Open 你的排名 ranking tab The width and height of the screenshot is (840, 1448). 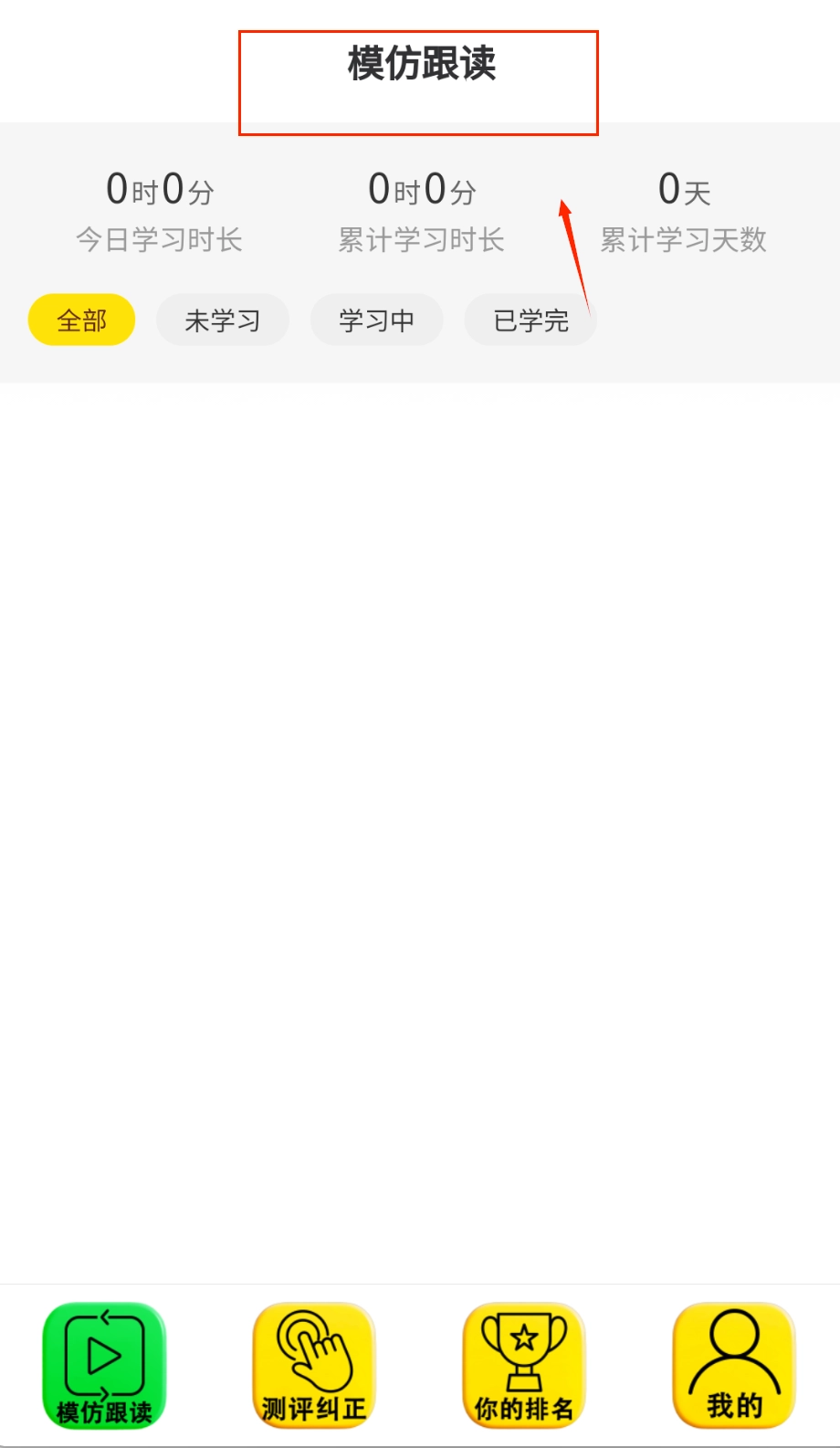pyautogui.click(x=524, y=1366)
